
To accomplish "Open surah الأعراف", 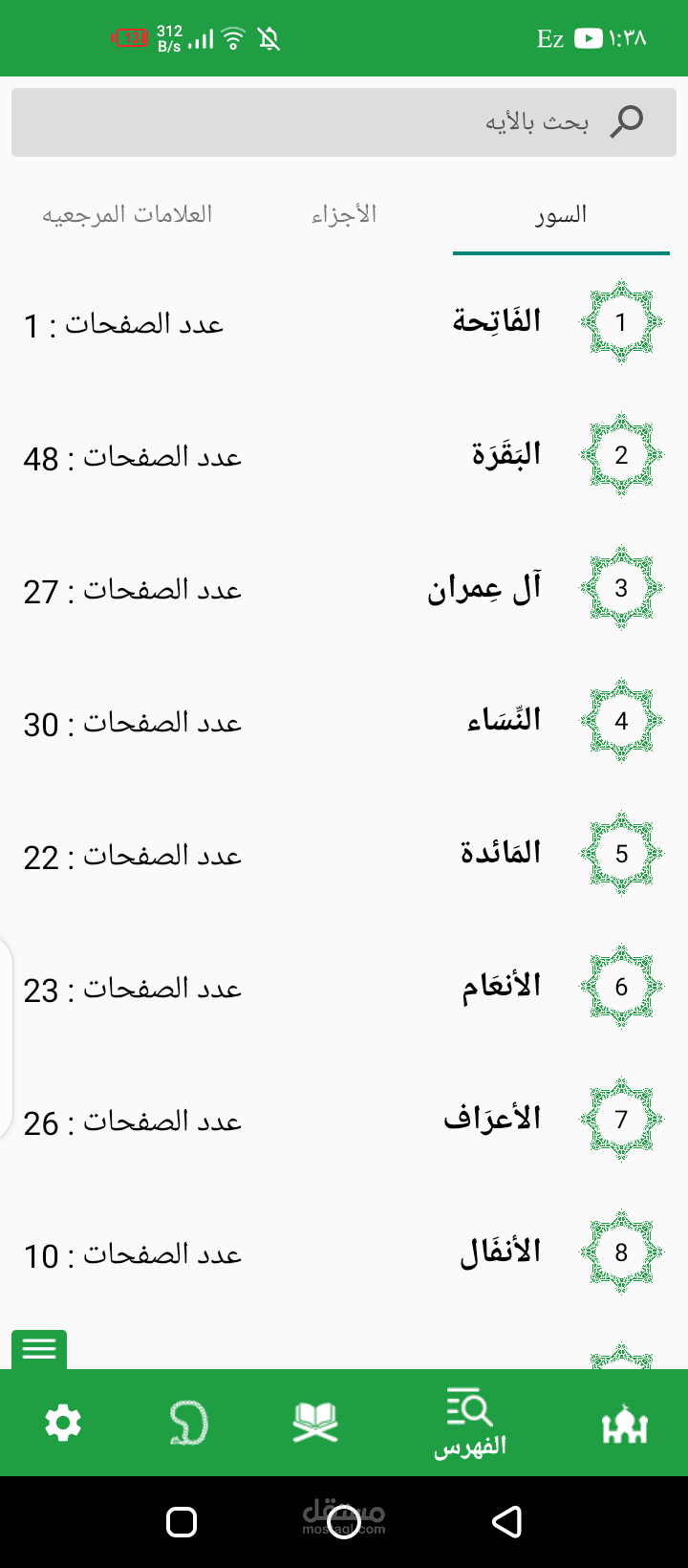I will (492, 1120).
